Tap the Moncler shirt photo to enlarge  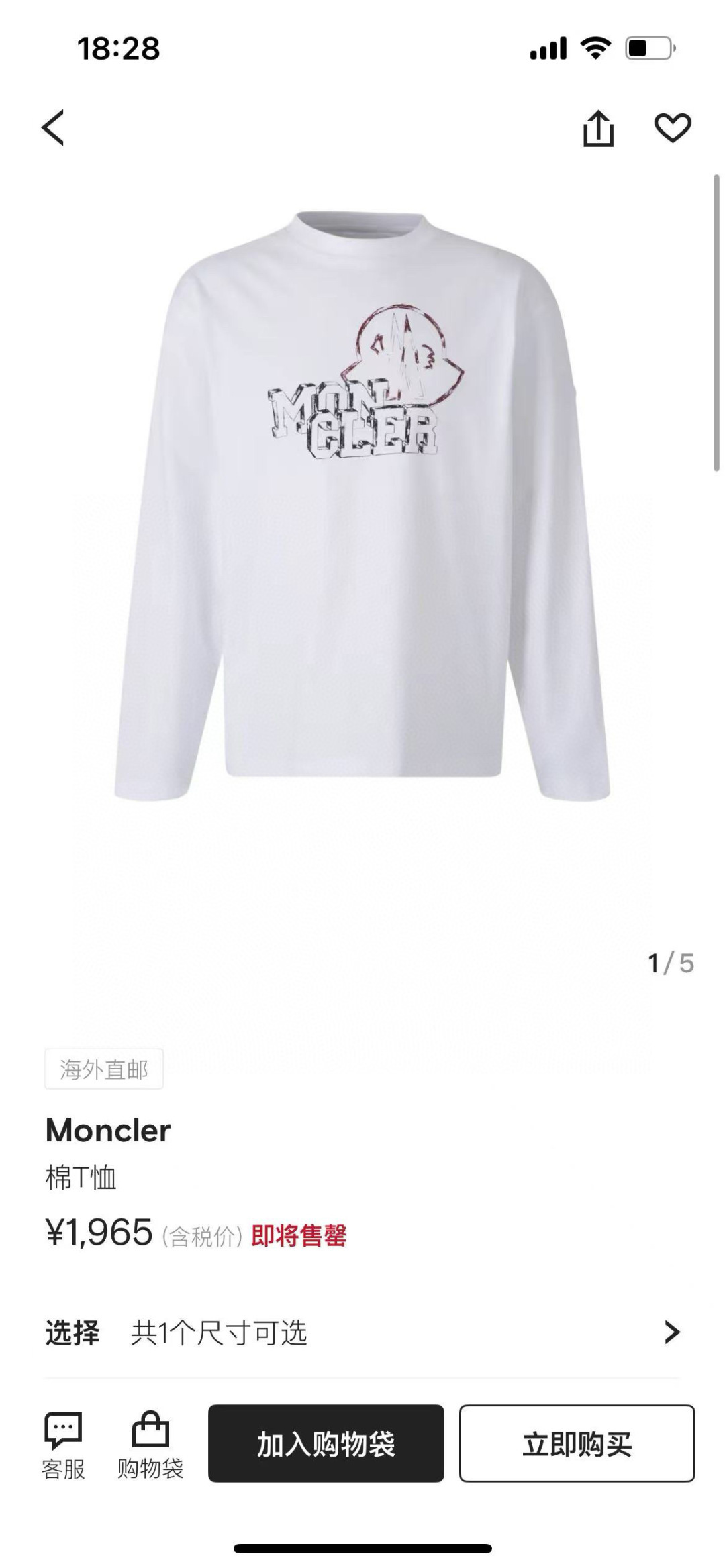coord(362,510)
